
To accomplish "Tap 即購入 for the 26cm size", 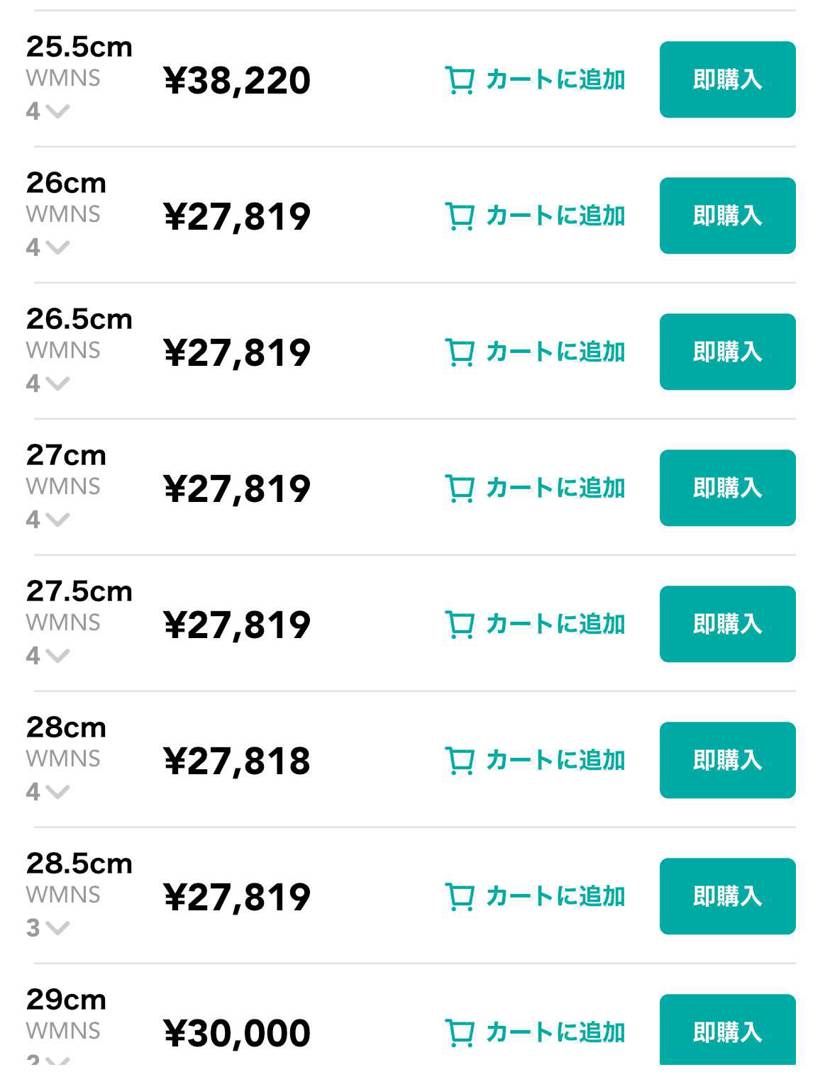I will coord(727,216).
